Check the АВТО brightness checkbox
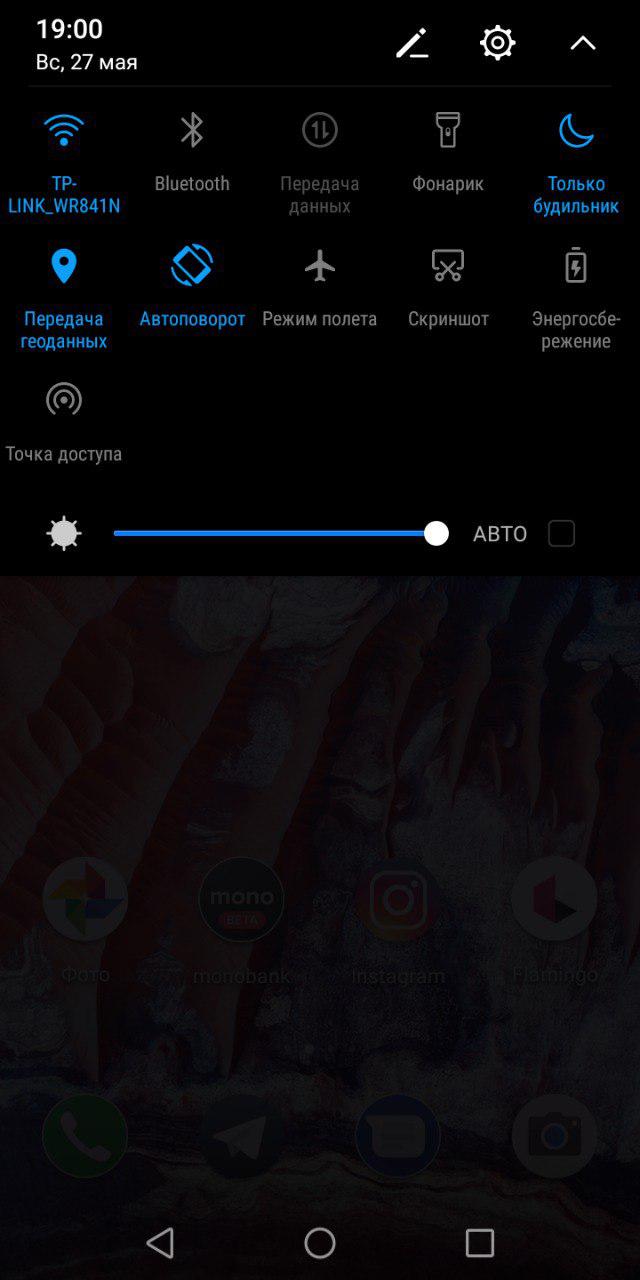The image size is (640, 1280). [x=561, y=533]
